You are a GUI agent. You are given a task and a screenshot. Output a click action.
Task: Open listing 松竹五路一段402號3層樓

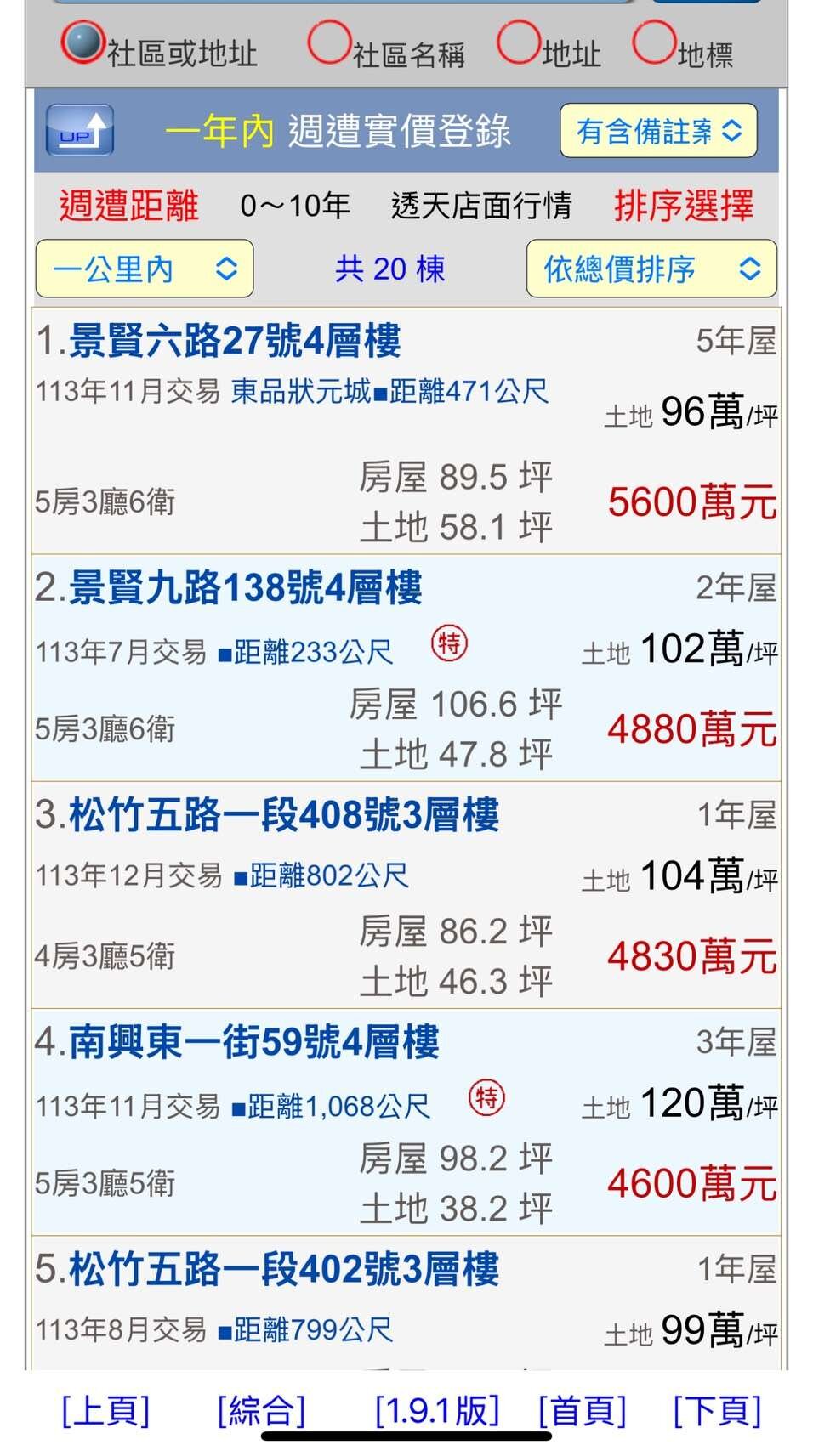(x=283, y=1269)
